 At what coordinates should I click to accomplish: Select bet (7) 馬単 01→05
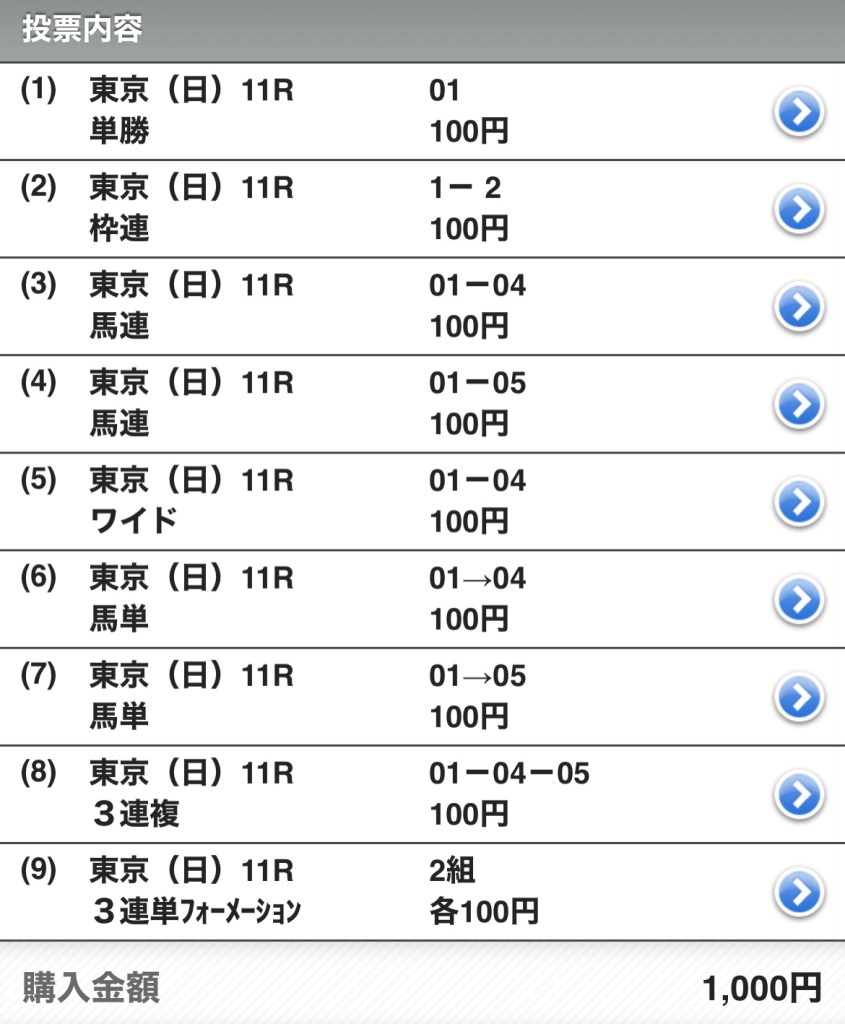point(799,698)
